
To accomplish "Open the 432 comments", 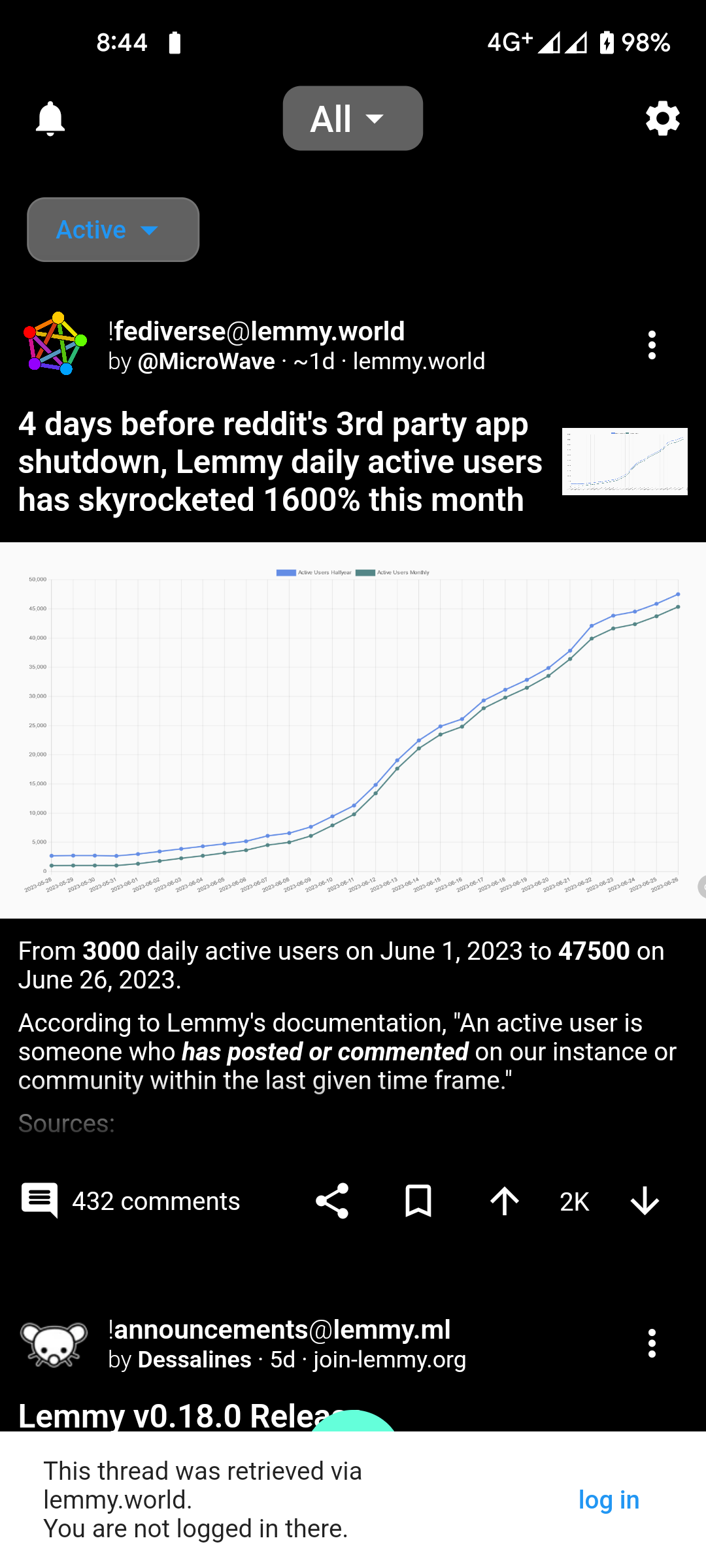I will point(131,1201).
